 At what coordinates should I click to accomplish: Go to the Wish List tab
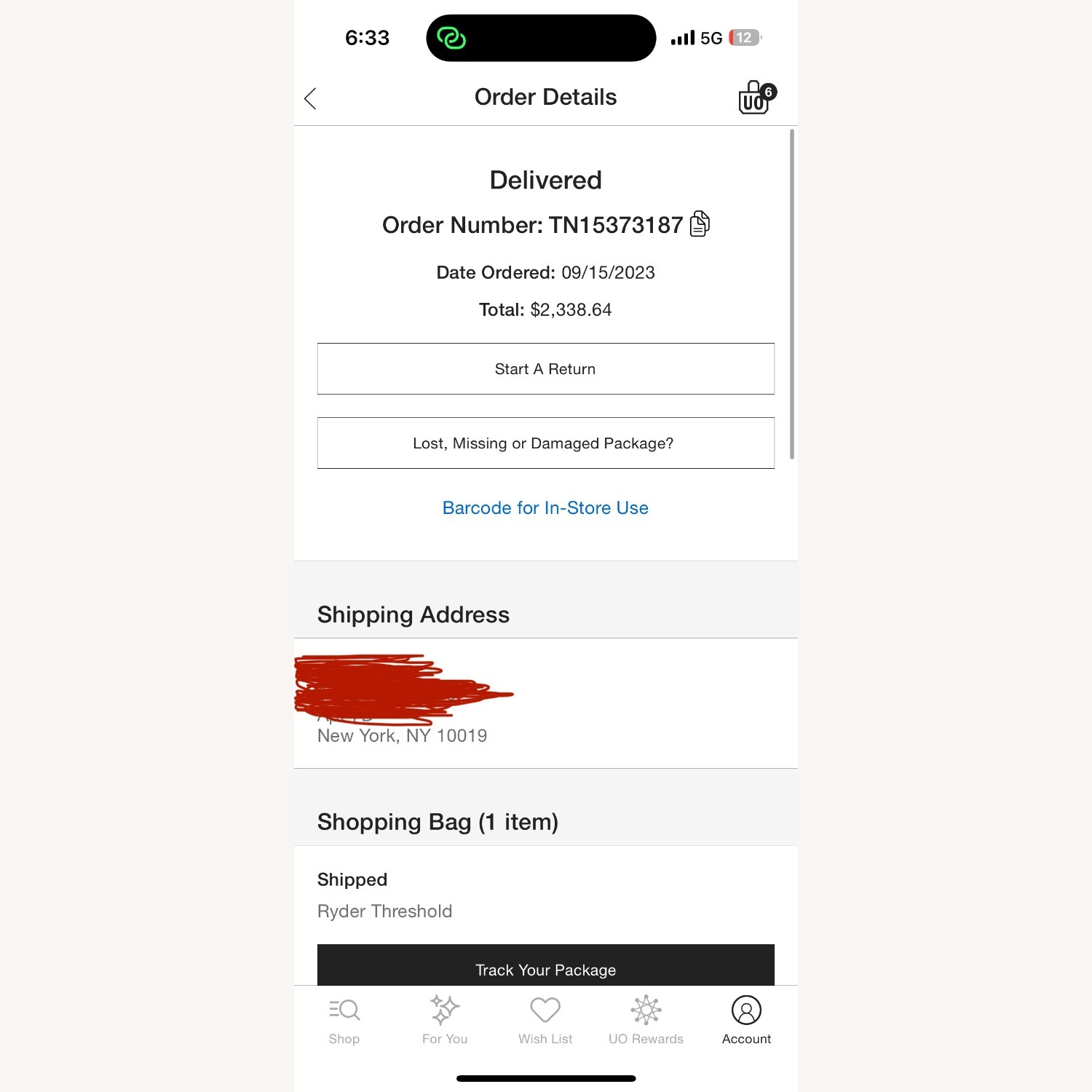tap(545, 1021)
